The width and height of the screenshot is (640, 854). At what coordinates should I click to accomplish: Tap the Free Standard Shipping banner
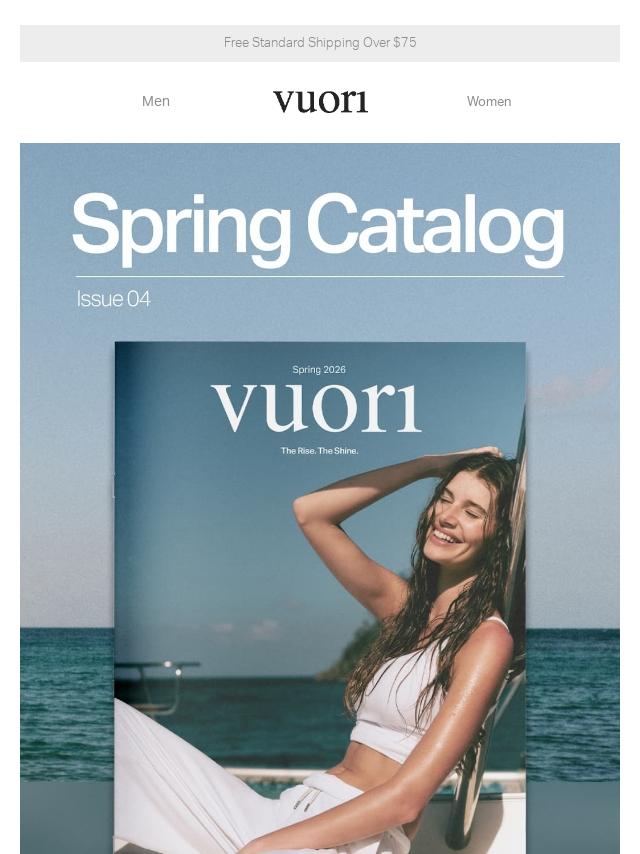pos(320,43)
